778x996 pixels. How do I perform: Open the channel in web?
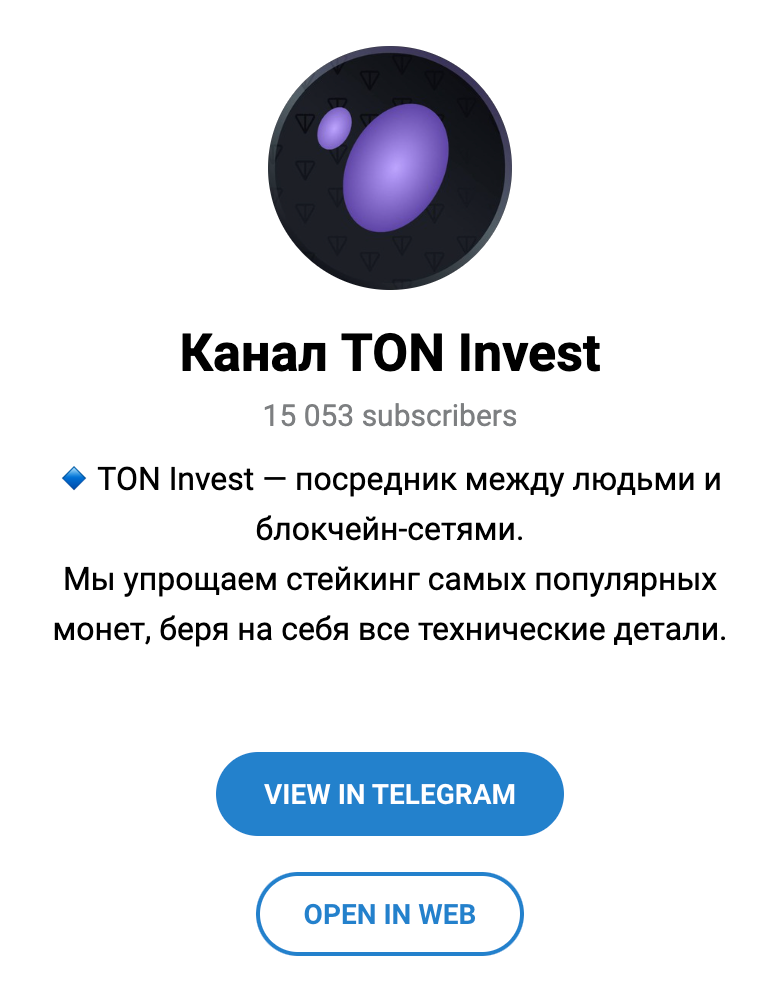click(389, 913)
